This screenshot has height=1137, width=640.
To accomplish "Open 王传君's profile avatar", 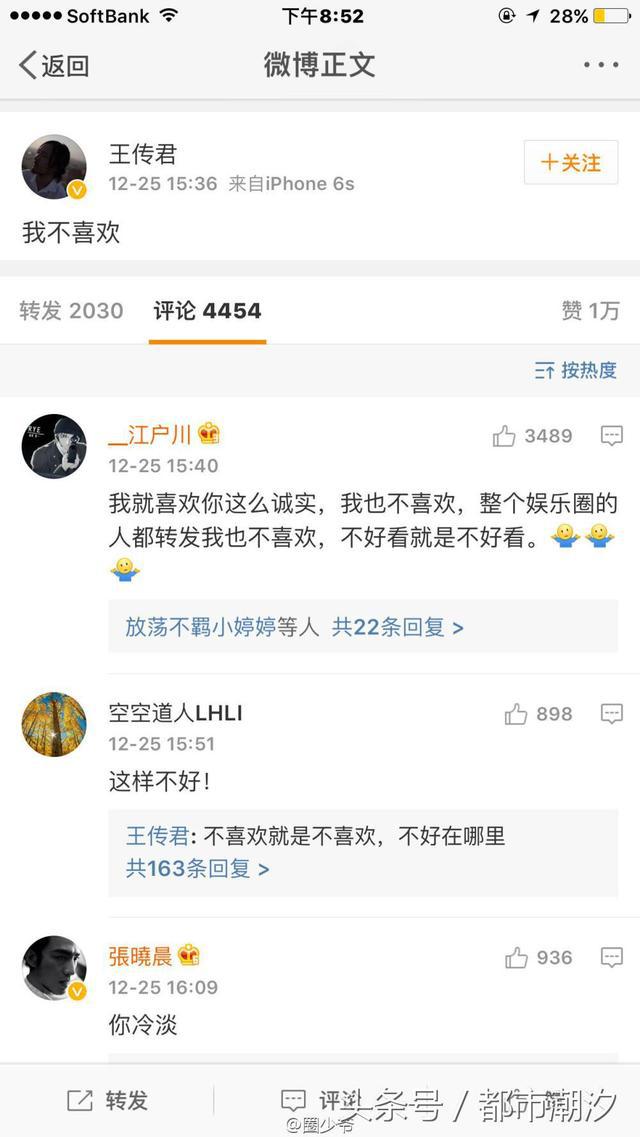I will click(54, 167).
